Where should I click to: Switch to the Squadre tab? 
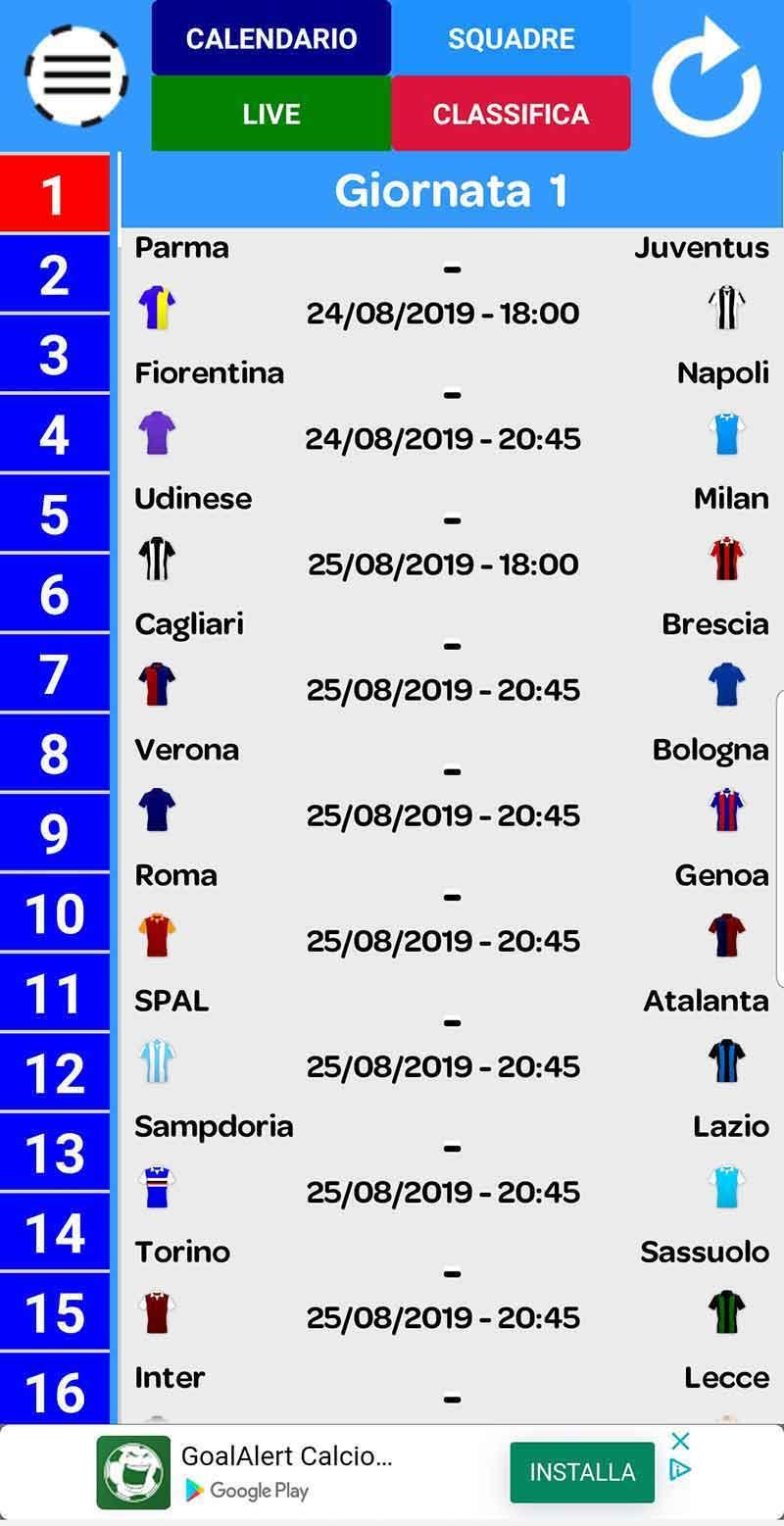(x=511, y=39)
